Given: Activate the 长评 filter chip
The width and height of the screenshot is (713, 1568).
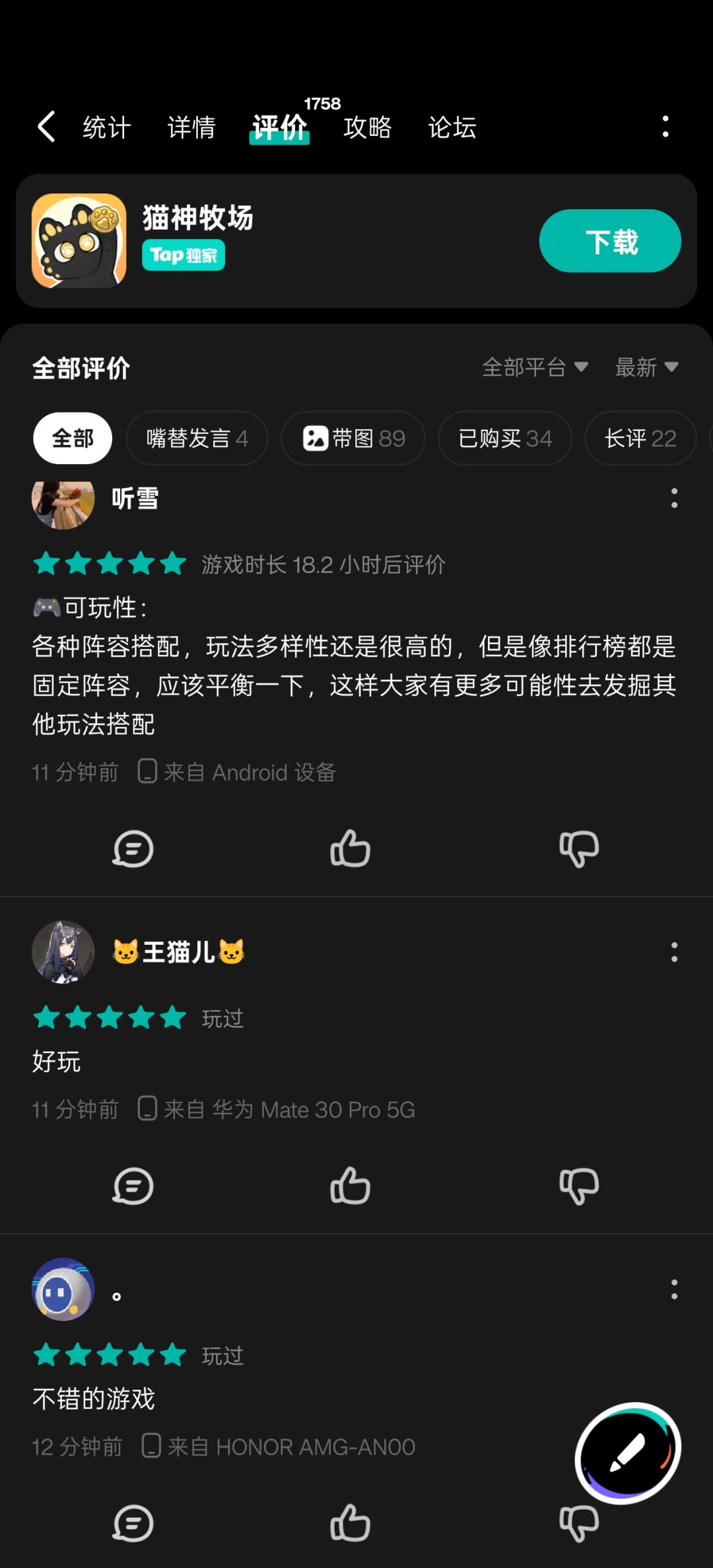Looking at the screenshot, I should coord(639,438).
